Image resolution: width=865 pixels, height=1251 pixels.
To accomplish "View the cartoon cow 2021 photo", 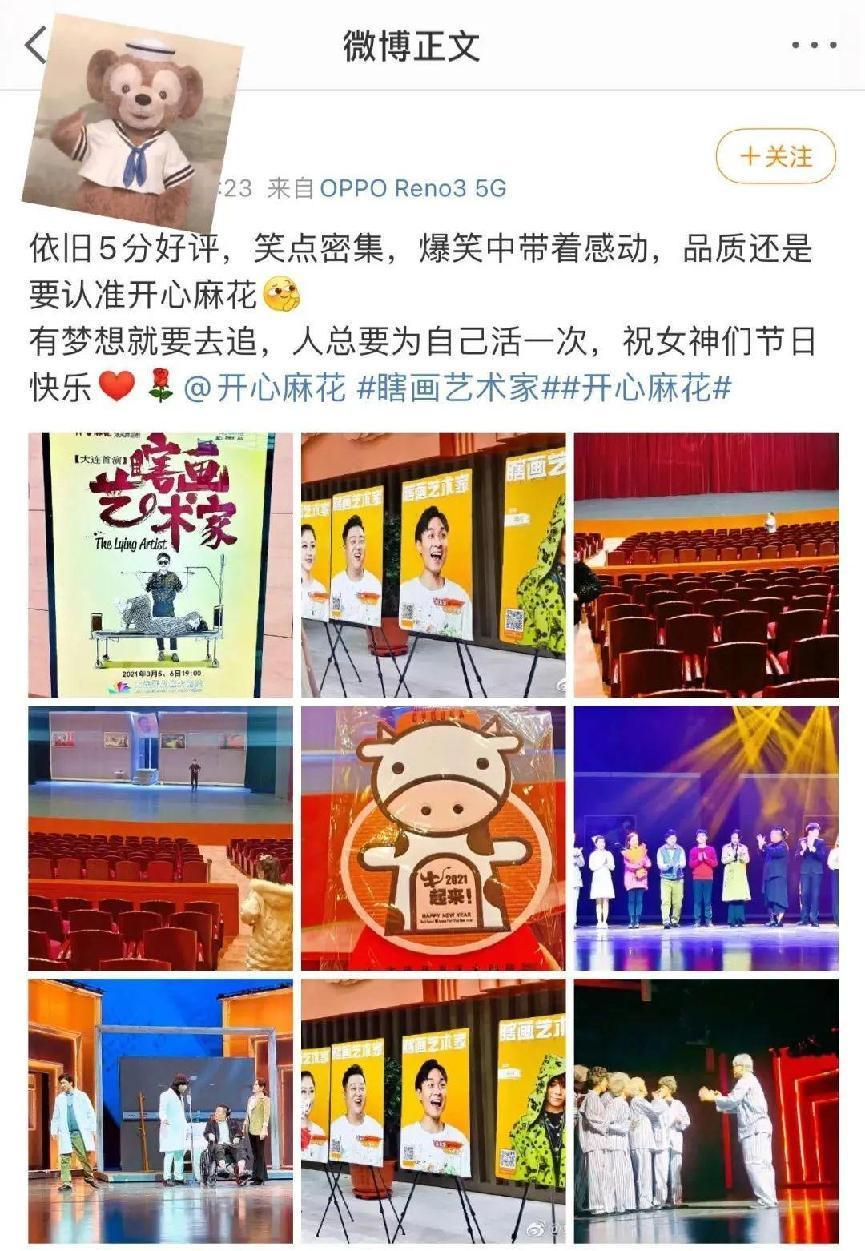I will point(433,838).
